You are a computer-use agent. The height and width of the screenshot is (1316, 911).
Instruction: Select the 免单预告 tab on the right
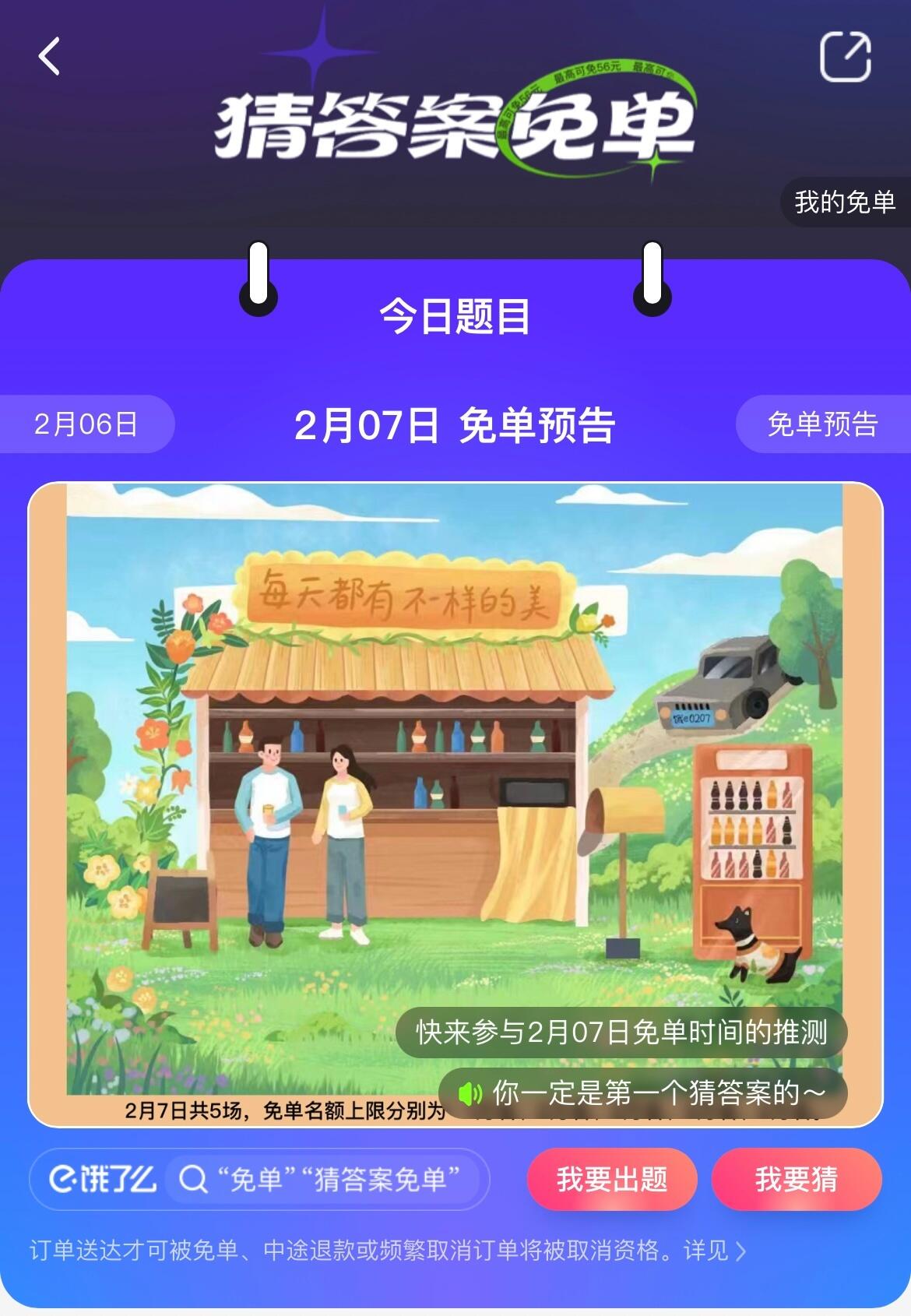(822, 424)
